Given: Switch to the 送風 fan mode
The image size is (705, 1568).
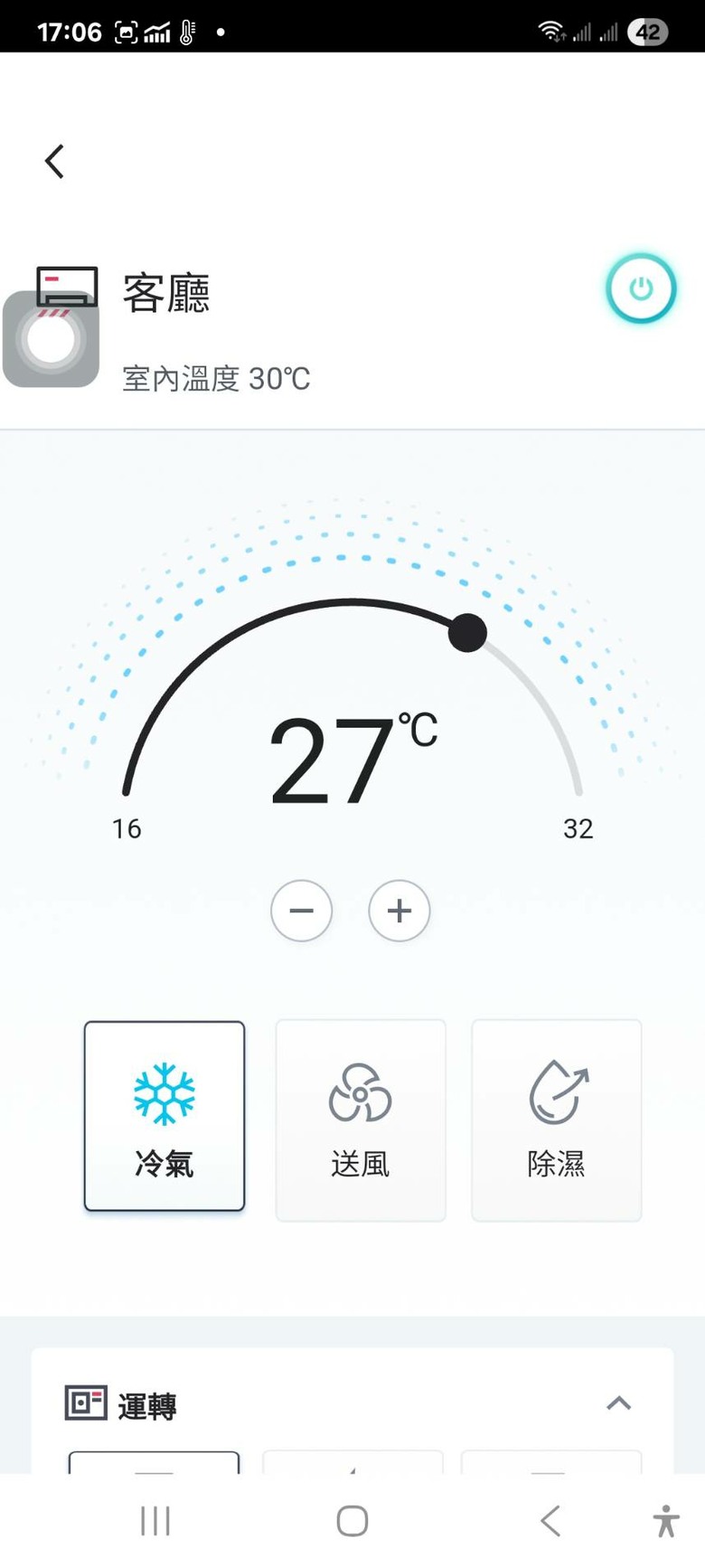Looking at the screenshot, I should point(361,1120).
